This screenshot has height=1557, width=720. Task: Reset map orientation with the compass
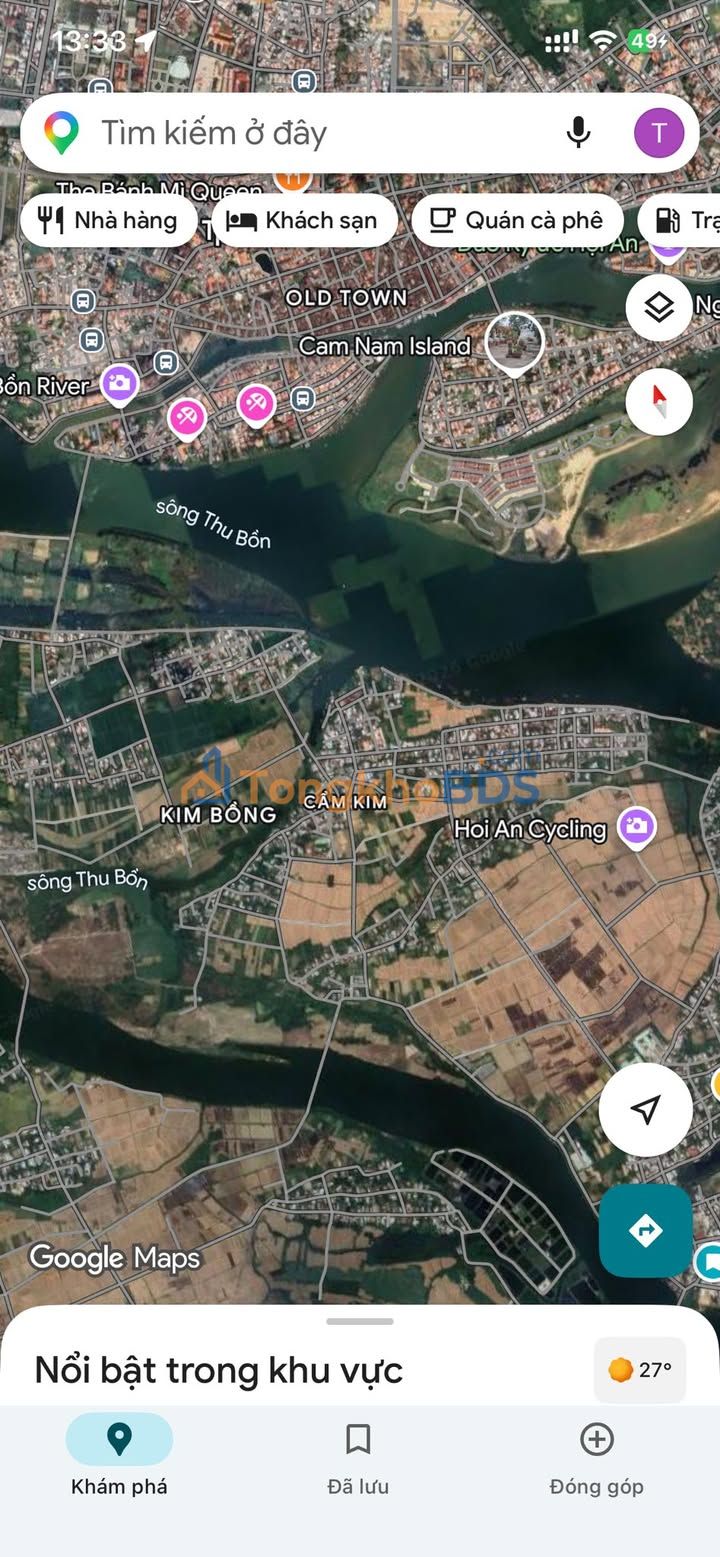pyautogui.click(x=659, y=401)
